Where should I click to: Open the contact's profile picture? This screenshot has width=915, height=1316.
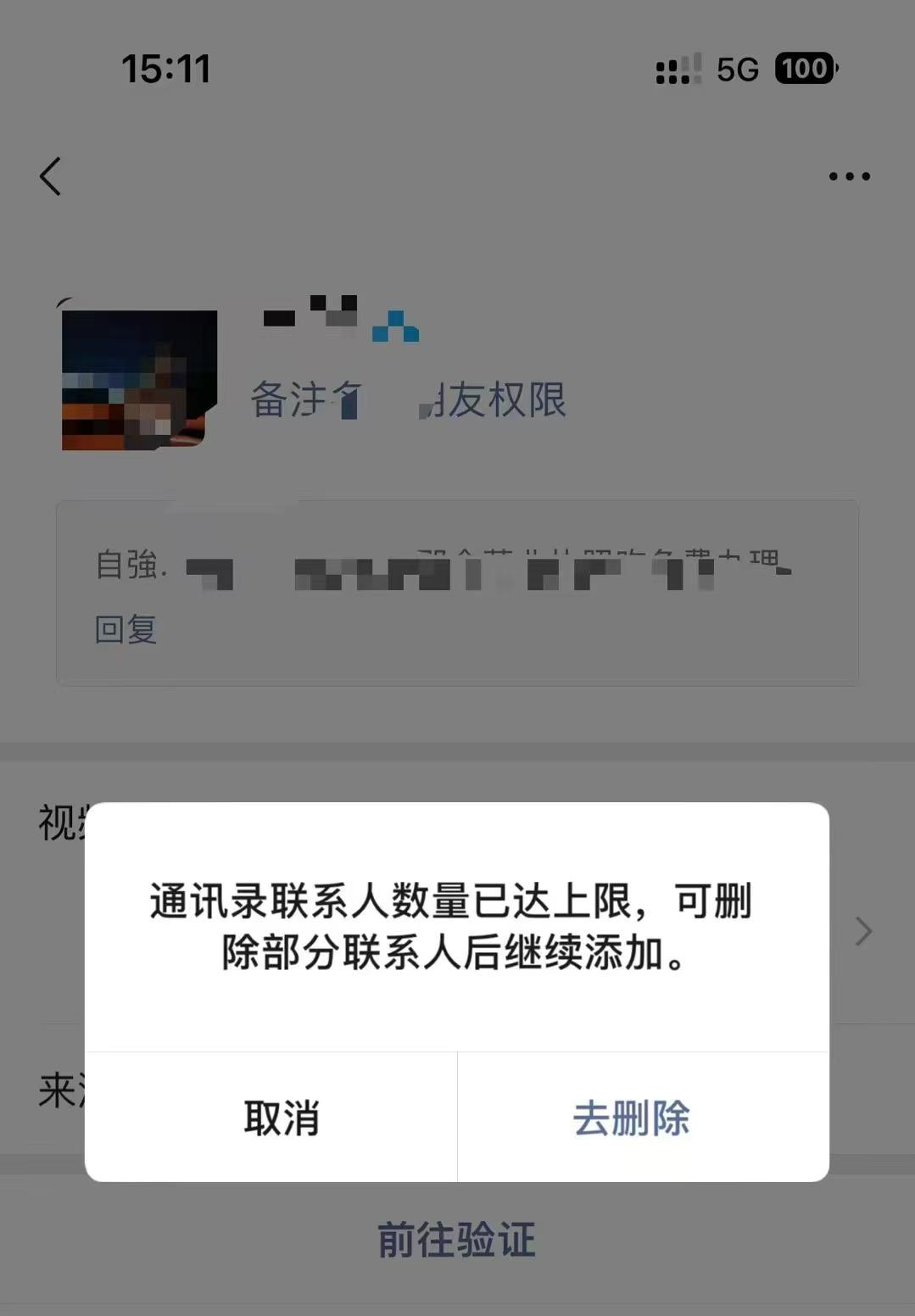coord(138,379)
